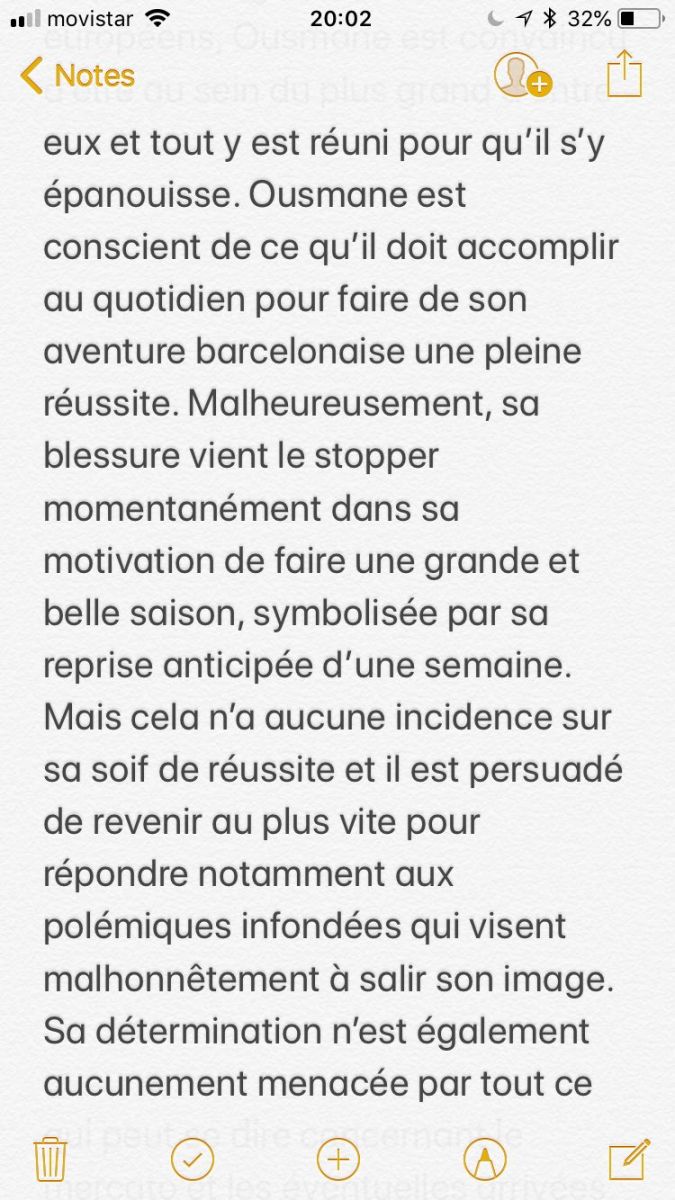Add a checklist to the note
The image size is (675, 1200).
click(193, 1160)
